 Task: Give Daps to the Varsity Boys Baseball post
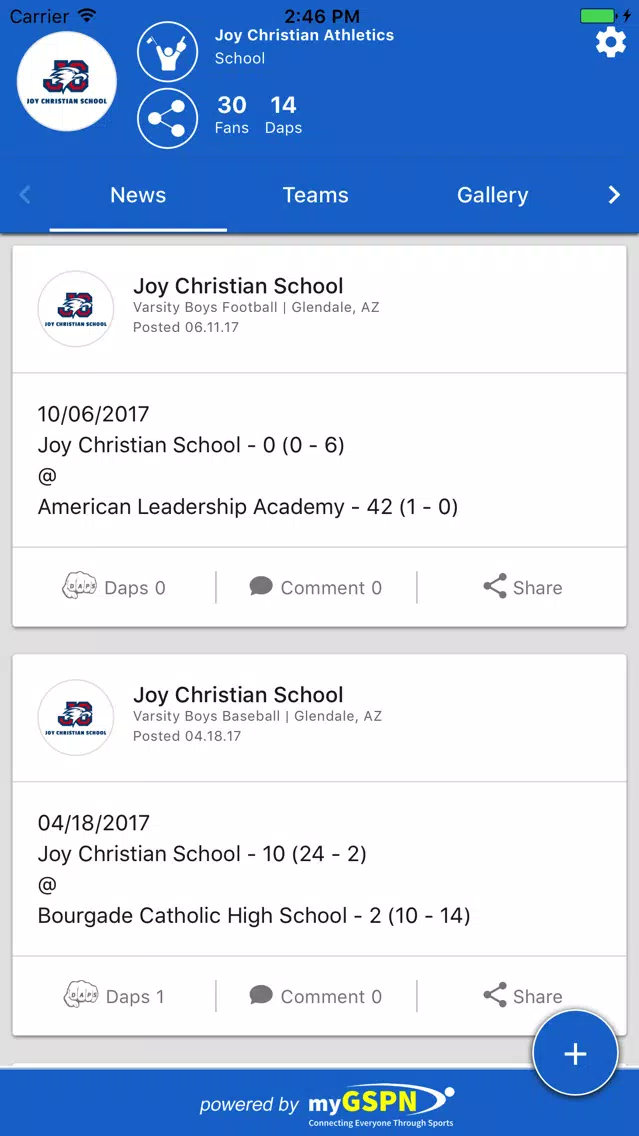click(114, 996)
